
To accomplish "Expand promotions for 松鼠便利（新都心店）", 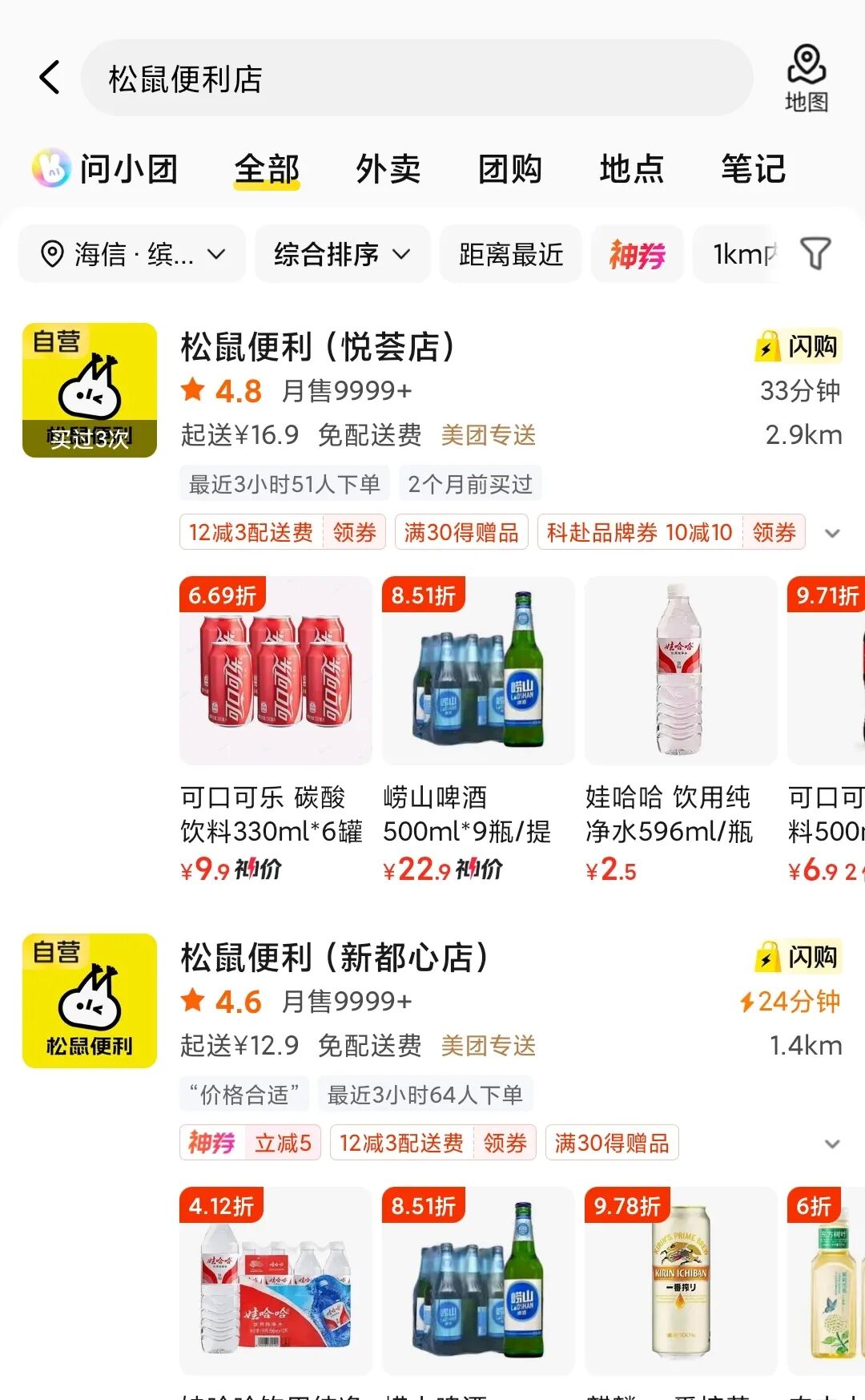I will pos(832,1144).
